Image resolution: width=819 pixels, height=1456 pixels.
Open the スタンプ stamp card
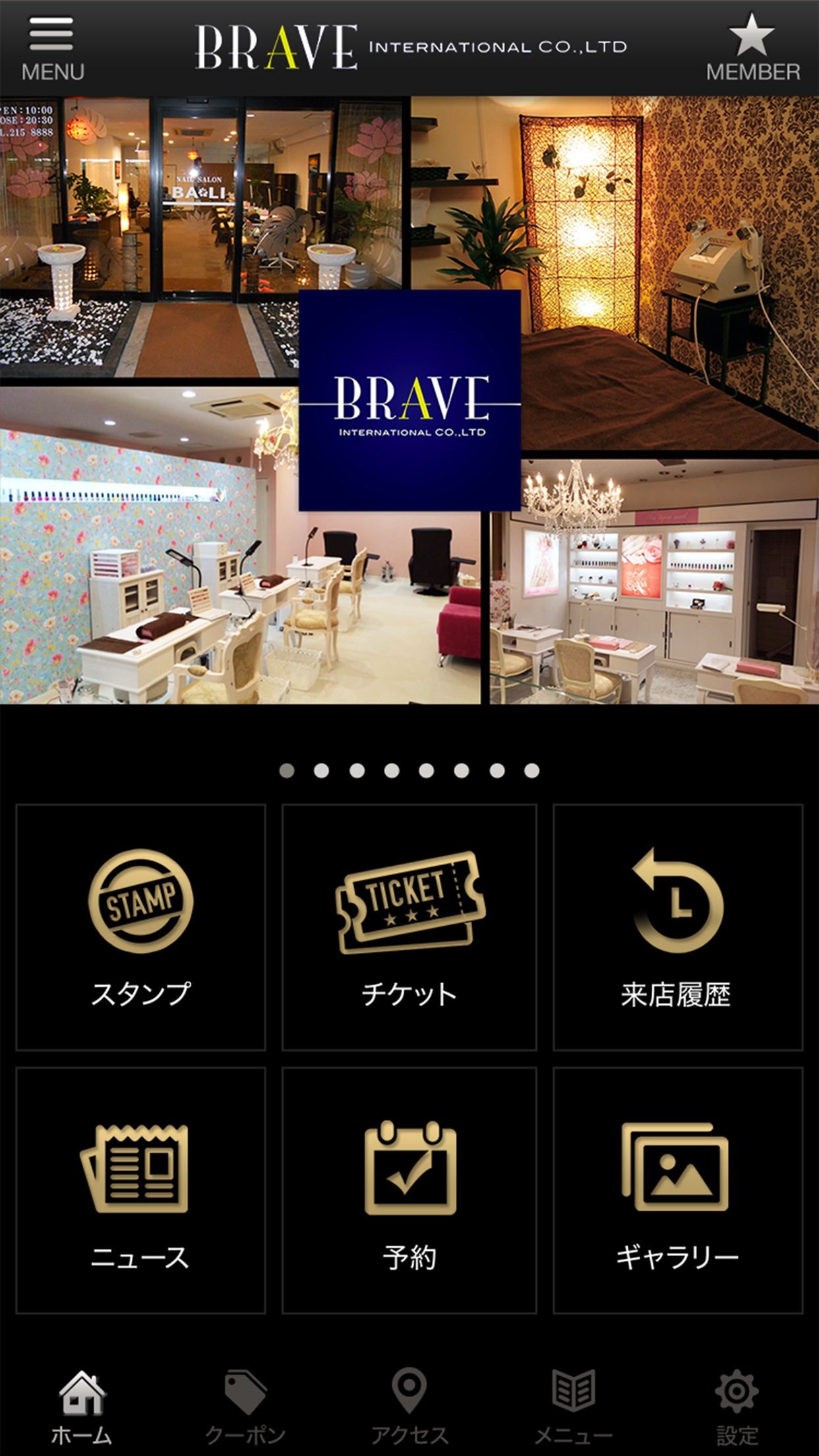(140, 926)
